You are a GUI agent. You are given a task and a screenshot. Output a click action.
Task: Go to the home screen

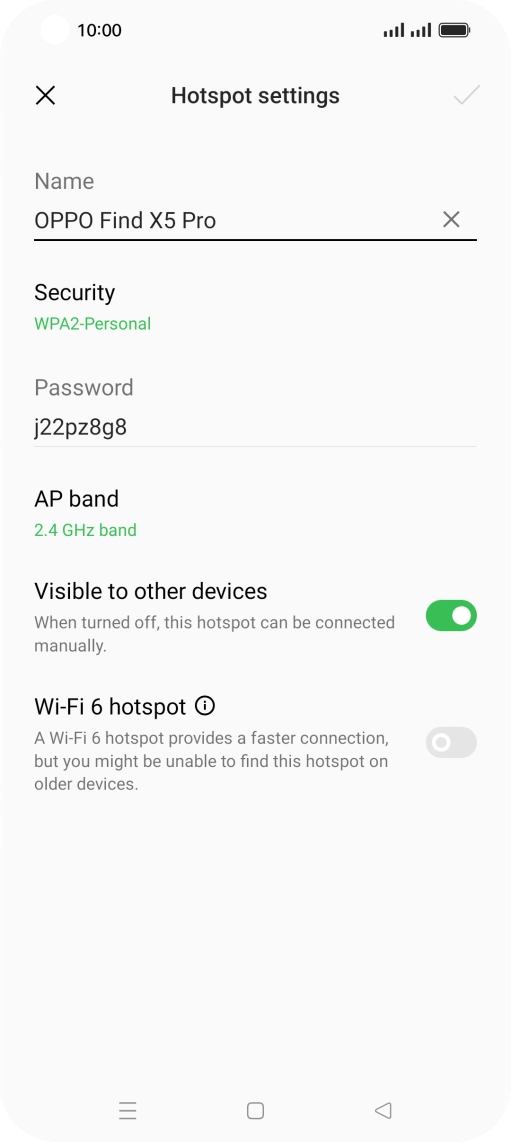[x=256, y=1110]
